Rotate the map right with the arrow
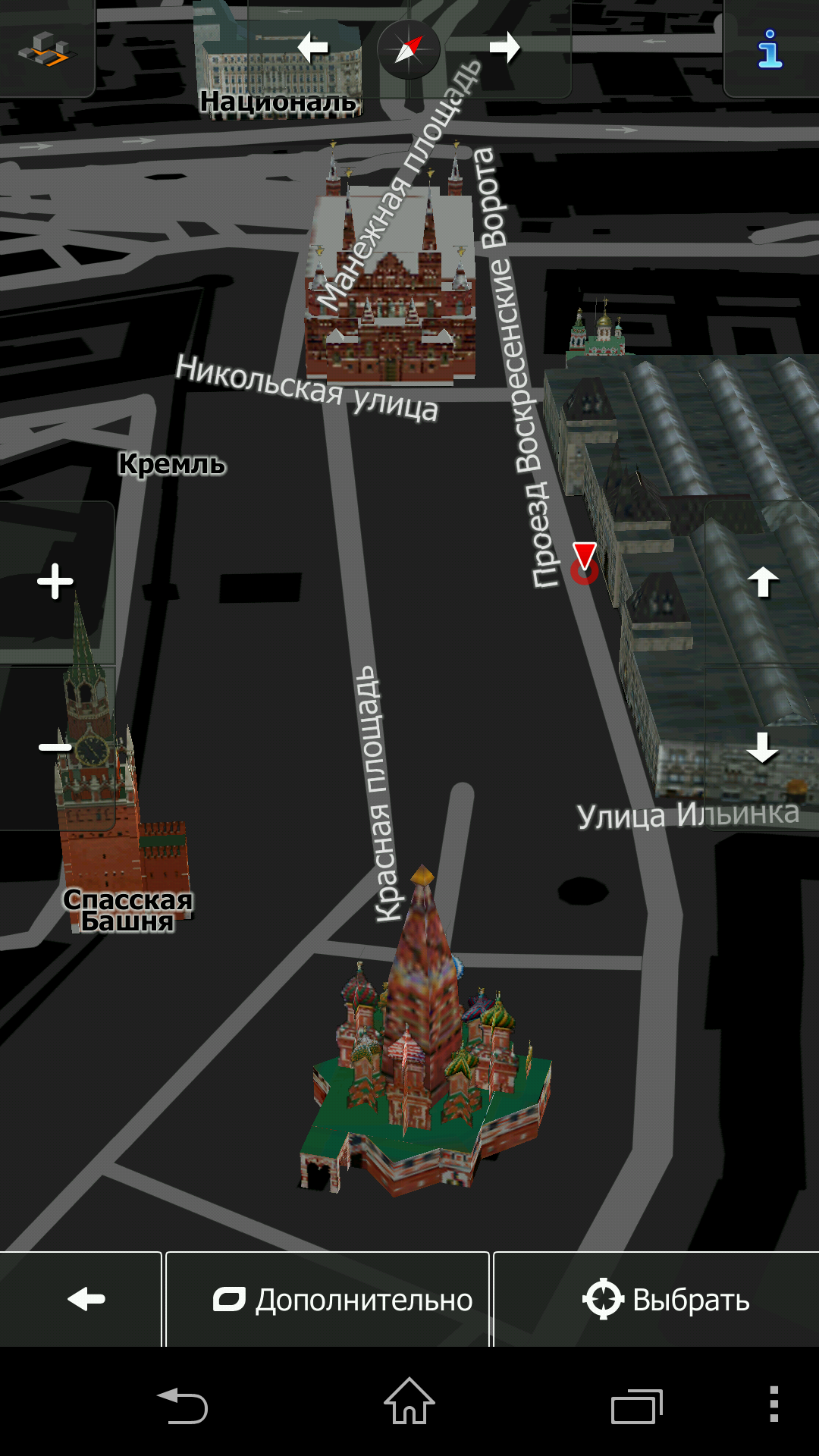Screen dimensions: 819x1456 point(505,48)
